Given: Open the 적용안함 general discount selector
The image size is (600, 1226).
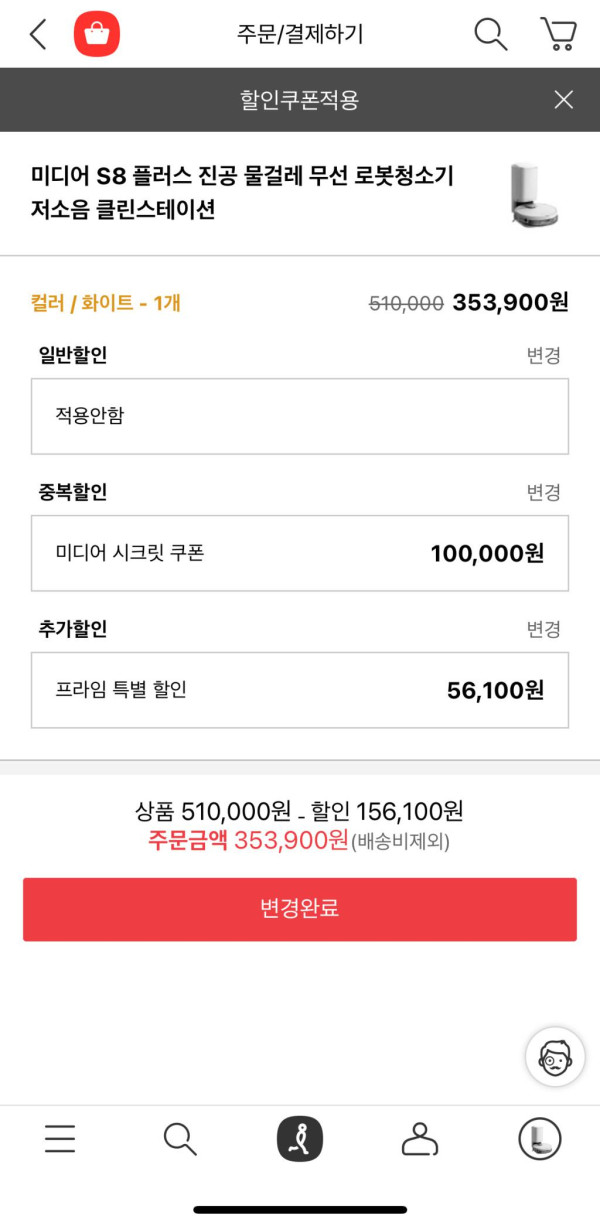Looking at the screenshot, I should coord(300,416).
